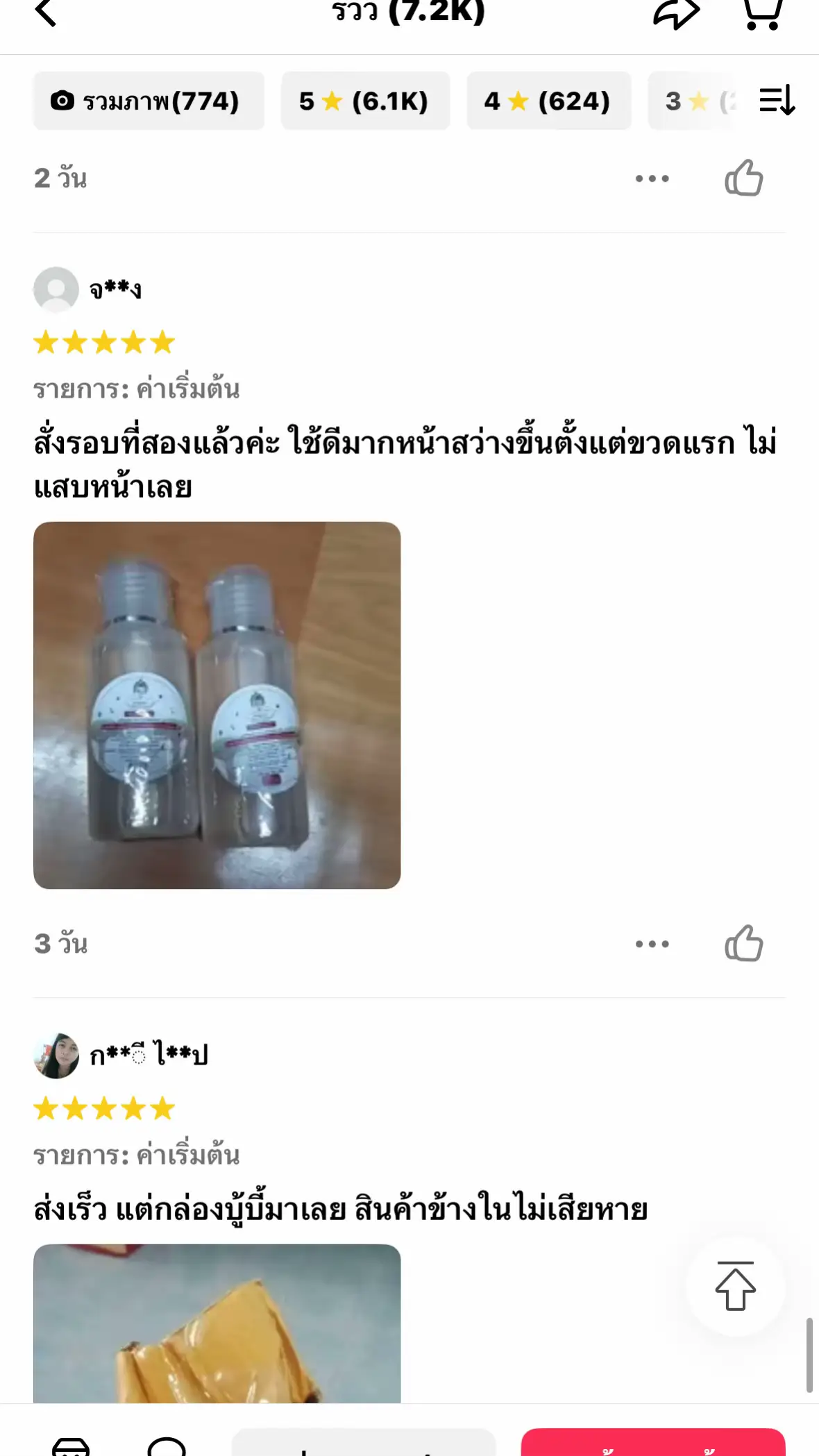Show only 5-star reviews (6.1K)
The image size is (819, 1456).
coord(365,101)
